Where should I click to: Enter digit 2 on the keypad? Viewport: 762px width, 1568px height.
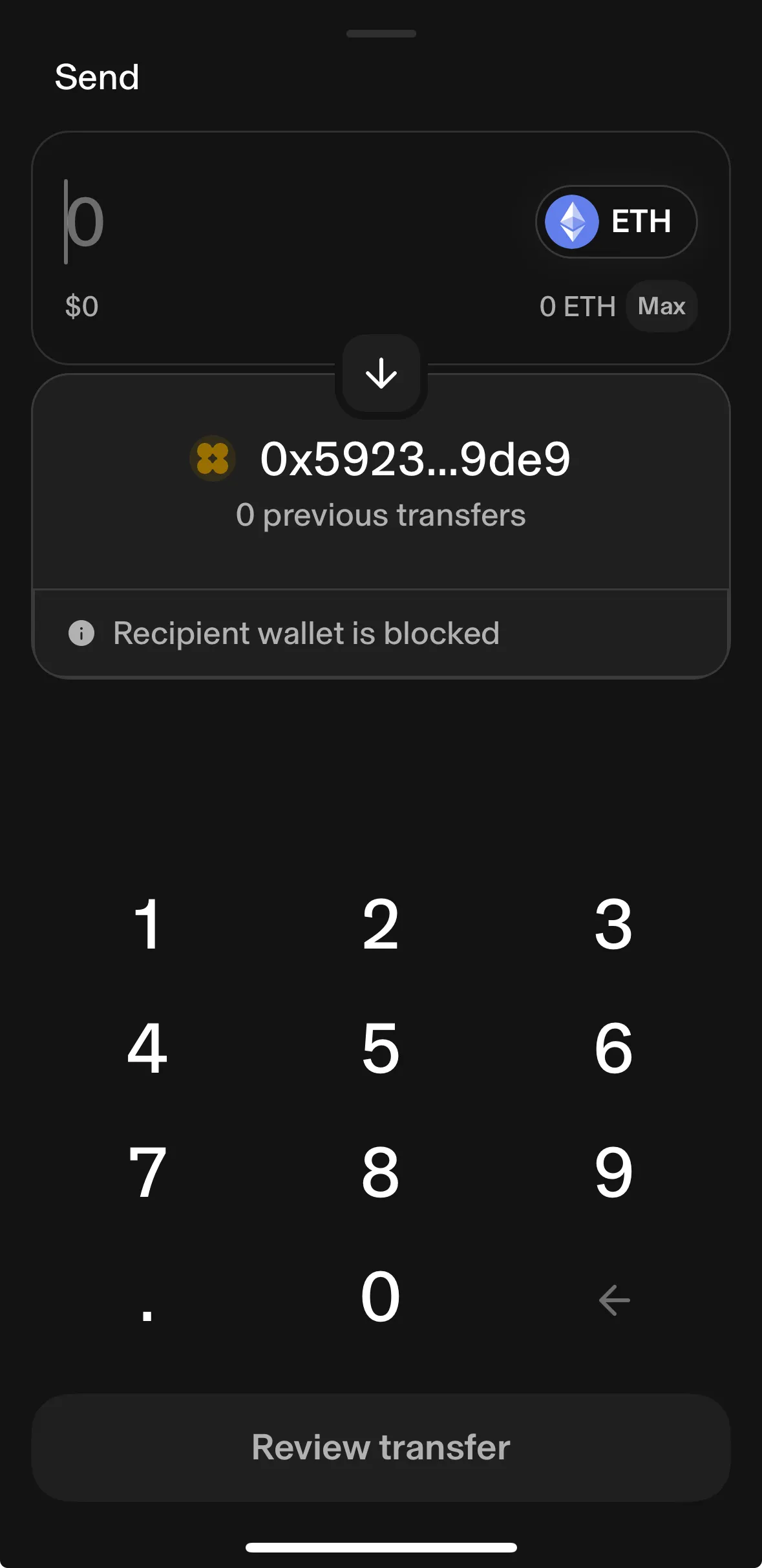pyautogui.click(x=381, y=925)
